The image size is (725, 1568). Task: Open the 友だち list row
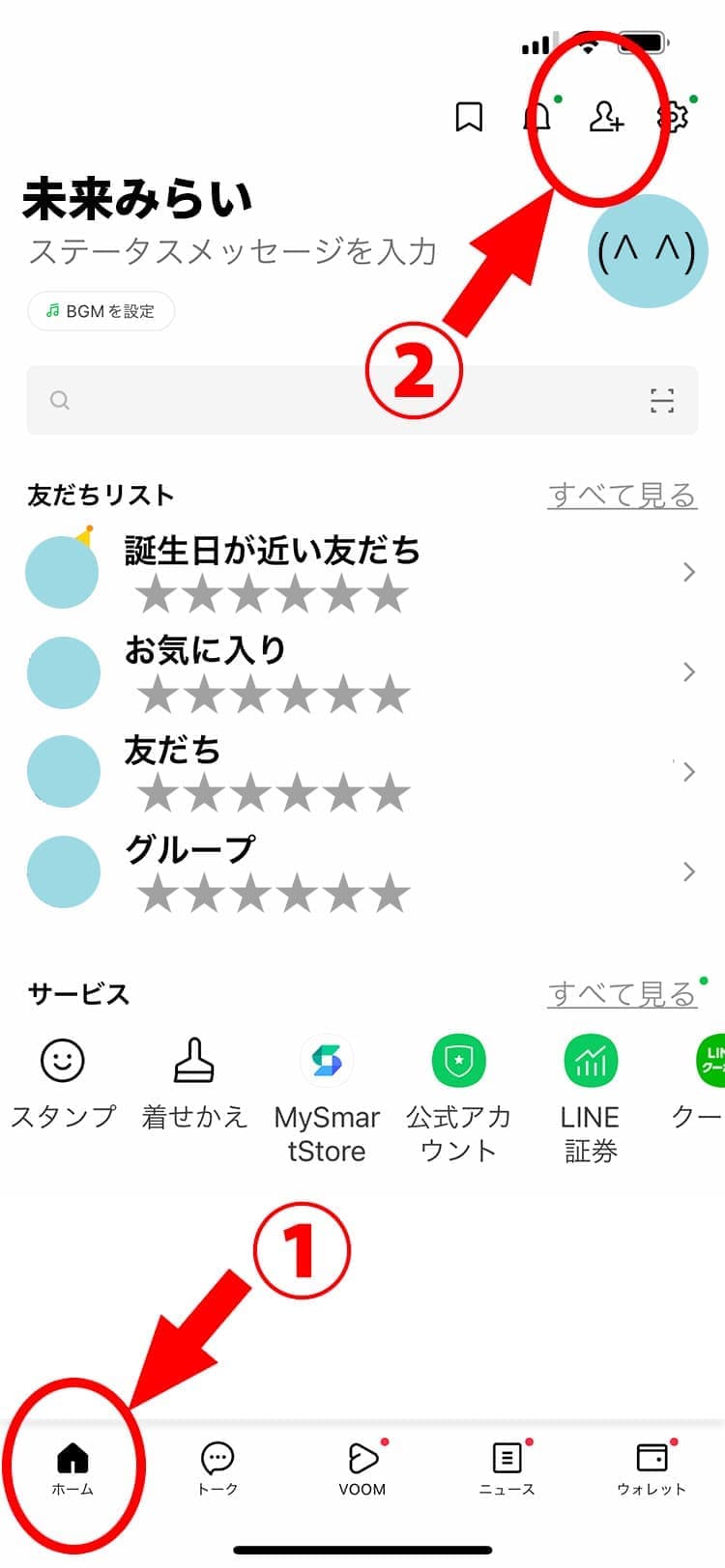pos(362,771)
